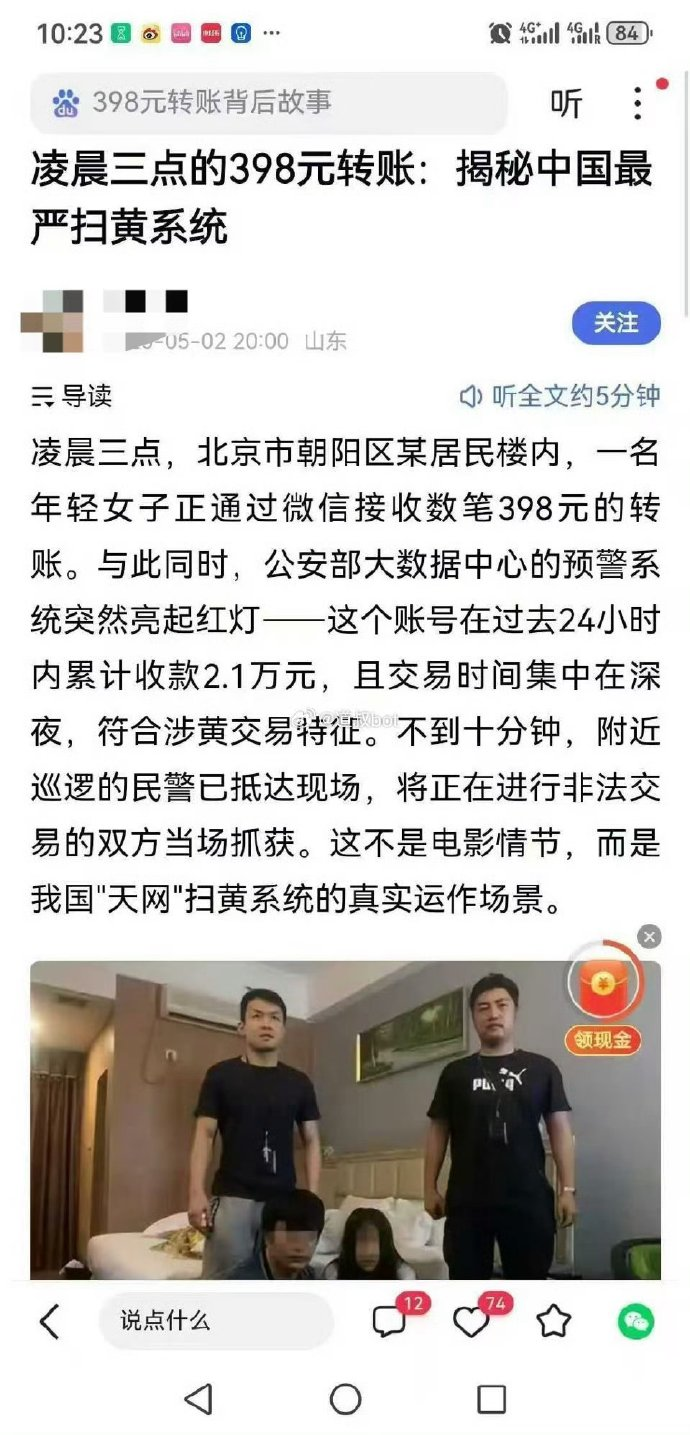Open the 导读 reading guide
Image resolution: width=690 pixels, height=1435 pixels.
point(72,396)
